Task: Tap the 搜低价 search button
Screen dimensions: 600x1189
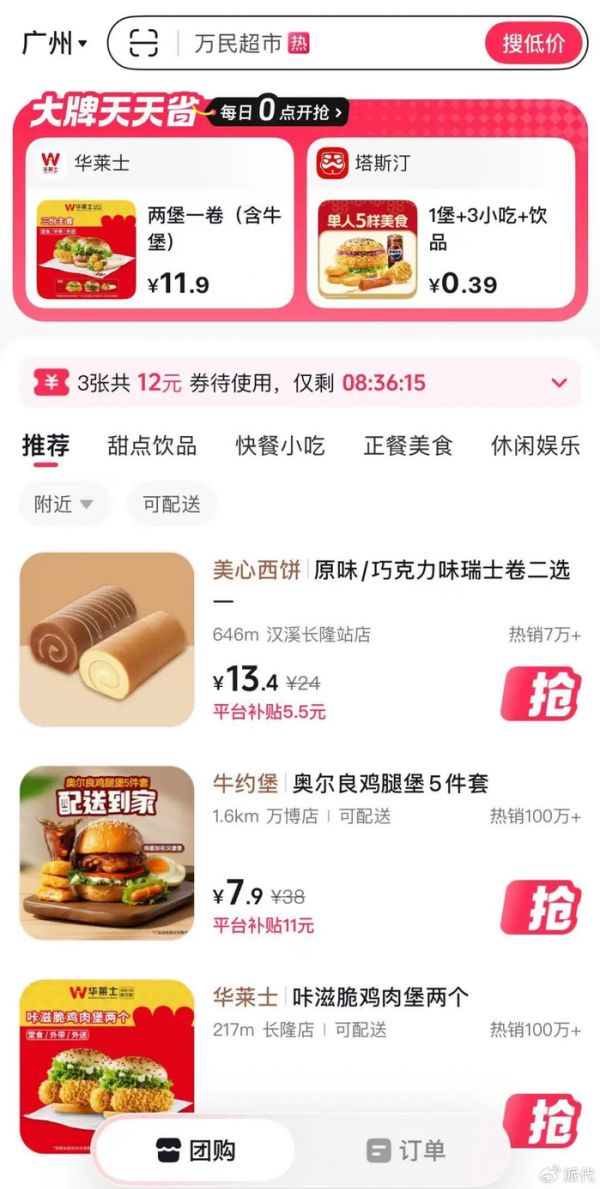Action: click(x=533, y=43)
